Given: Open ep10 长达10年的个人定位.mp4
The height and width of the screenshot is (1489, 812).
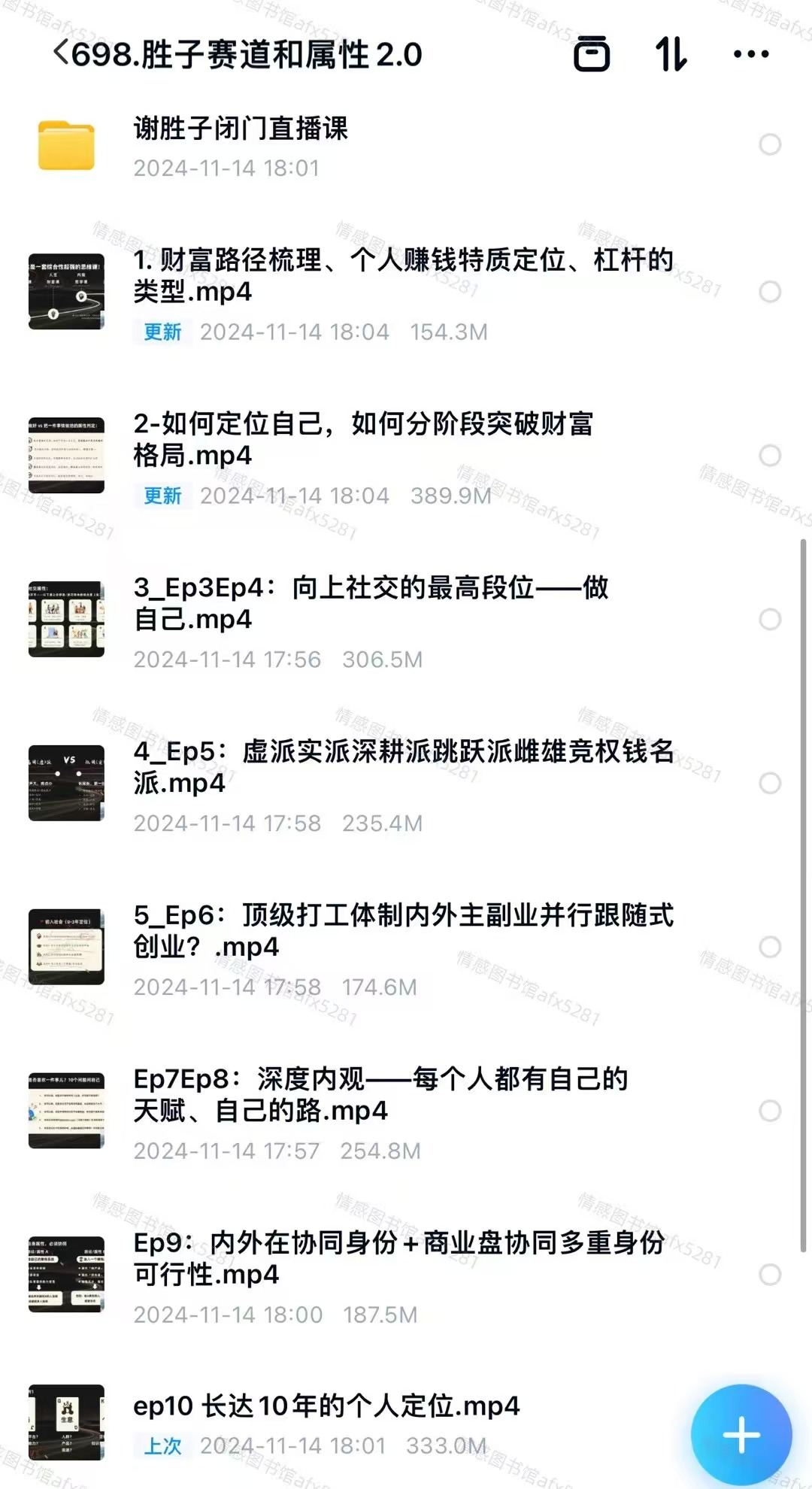Looking at the screenshot, I should pyautogui.click(x=326, y=1406).
